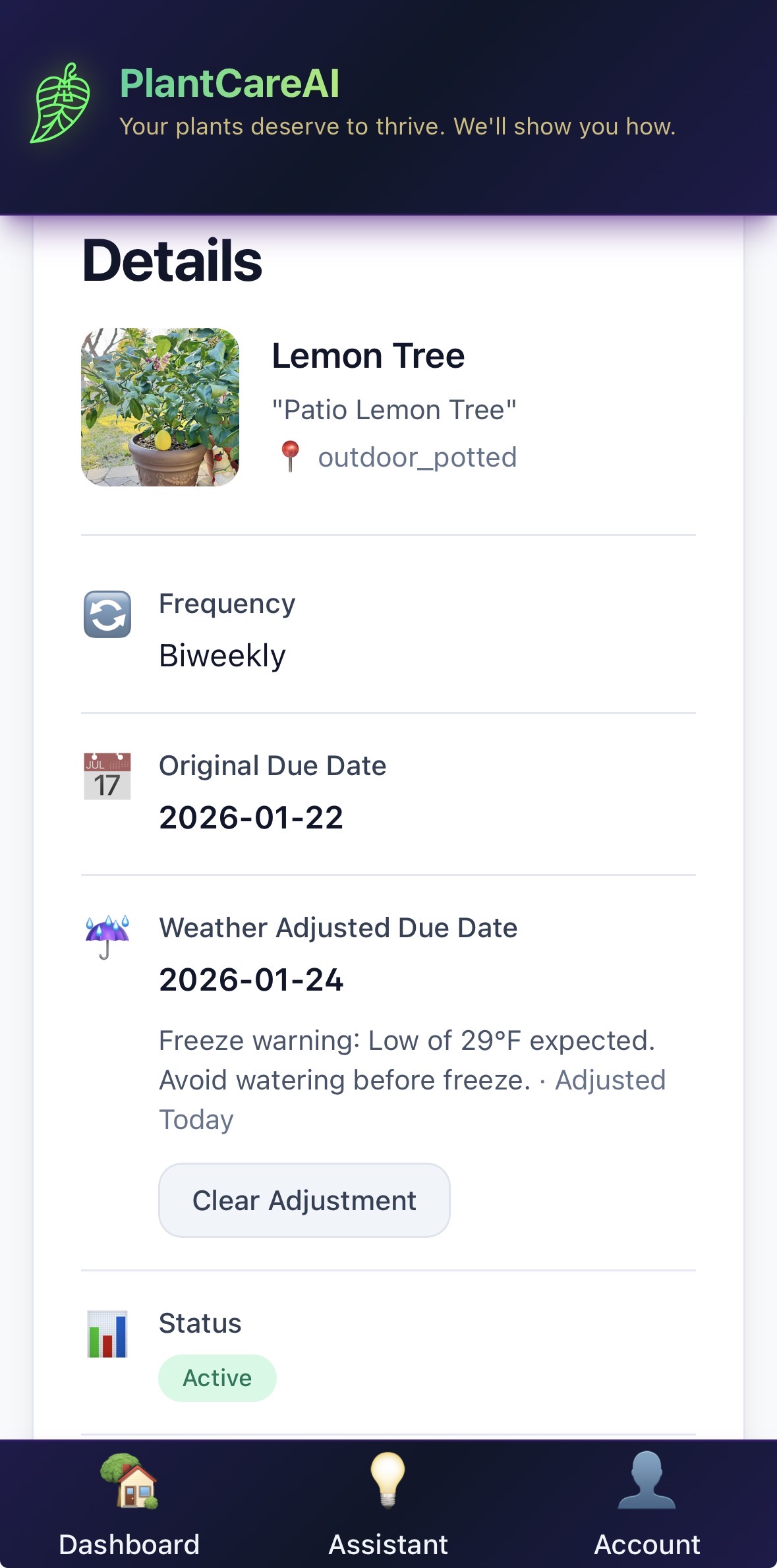The width and height of the screenshot is (777, 1568).
Task: Click the Lemon Tree title
Action: pos(369,356)
